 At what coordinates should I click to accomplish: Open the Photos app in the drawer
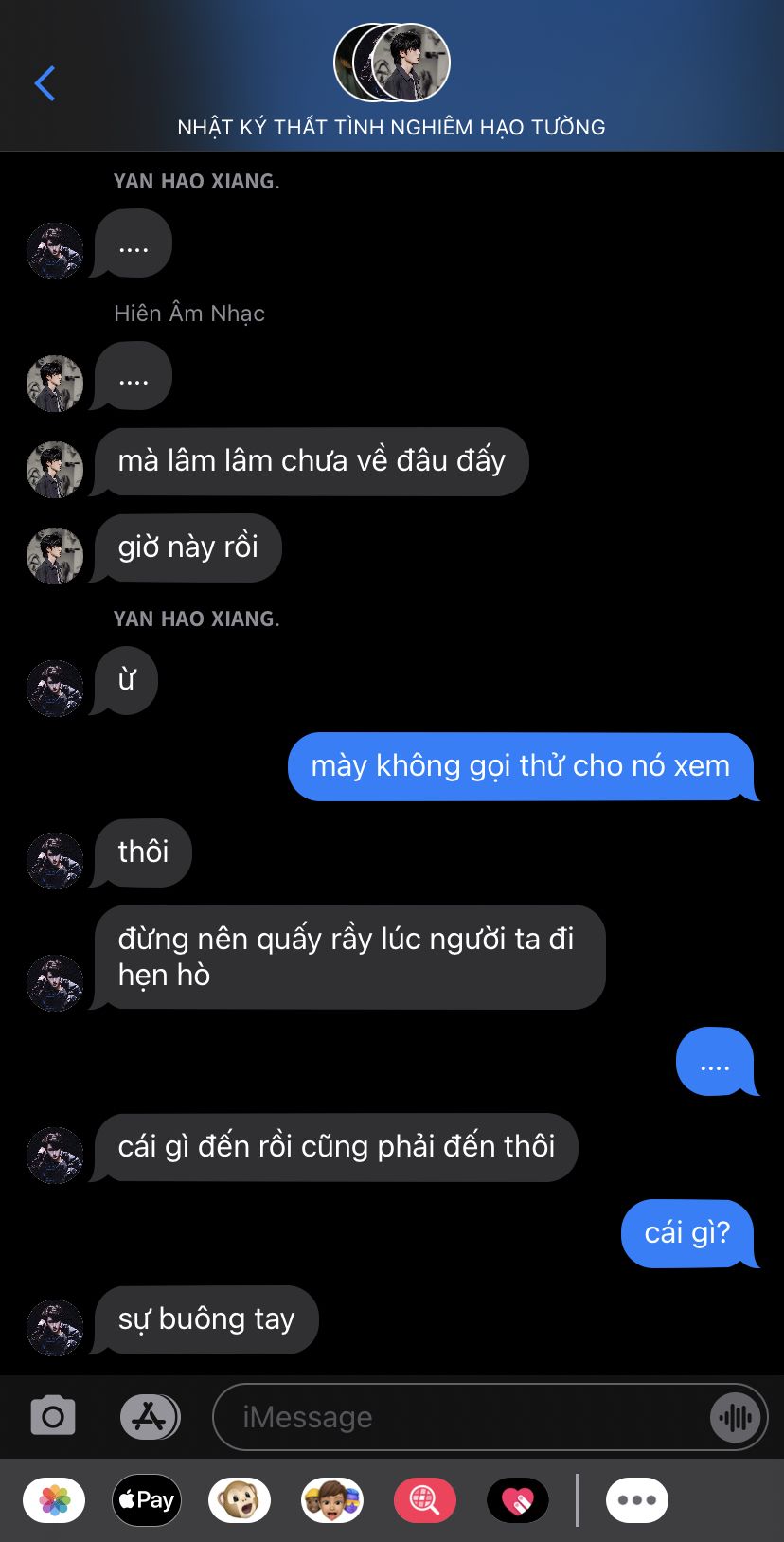(x=54, y=1500)
